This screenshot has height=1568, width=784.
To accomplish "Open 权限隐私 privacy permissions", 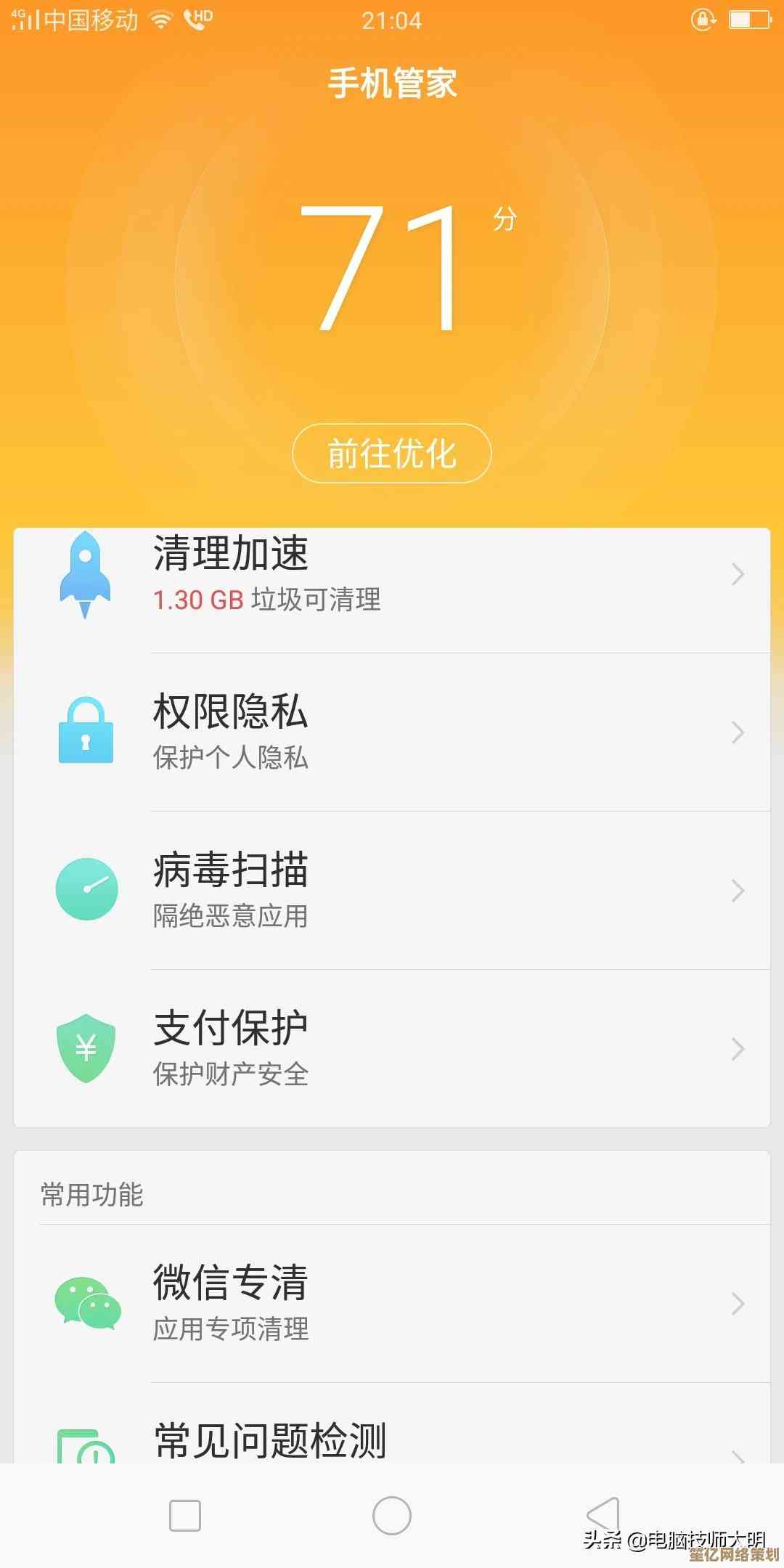I will pos(392,732).
